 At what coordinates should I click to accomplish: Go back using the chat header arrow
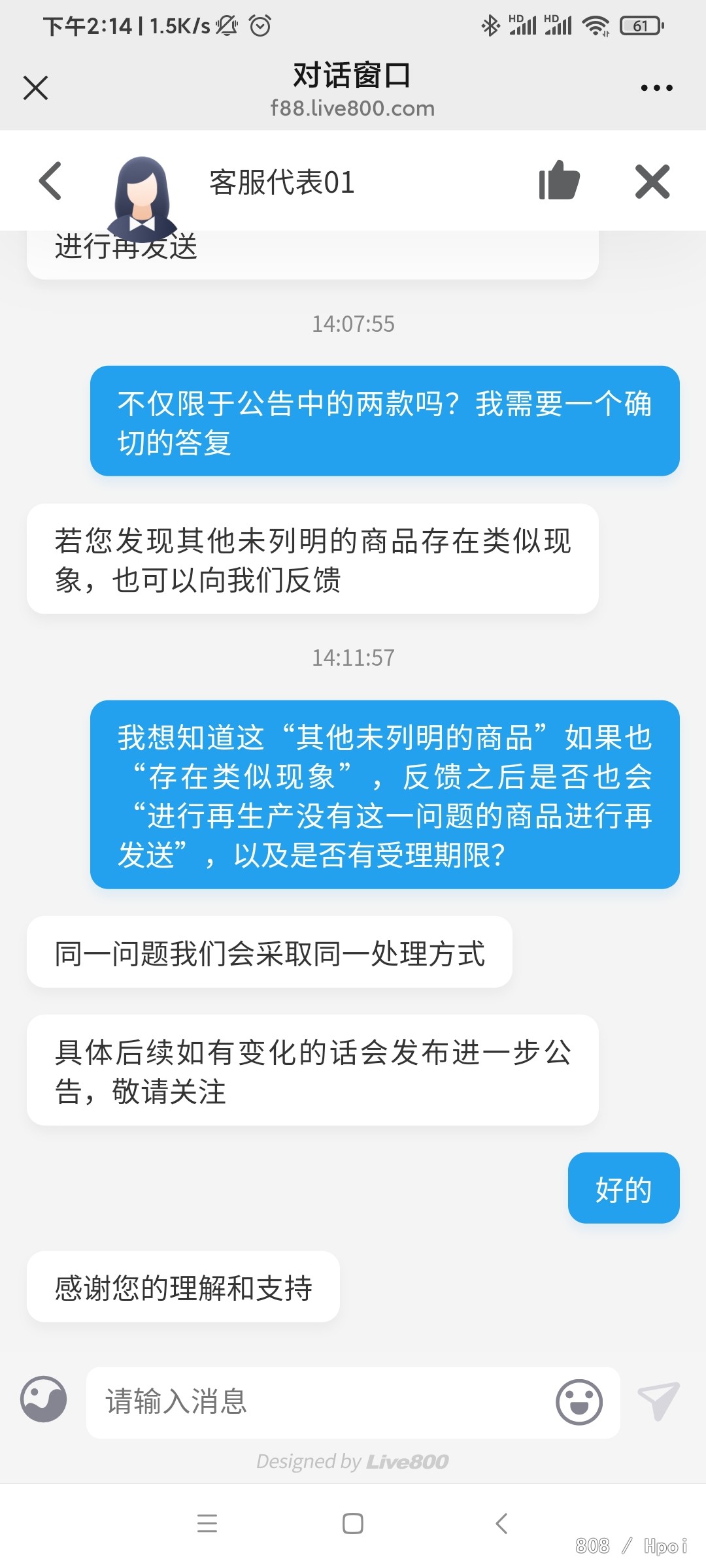click(x=50, y=181)
